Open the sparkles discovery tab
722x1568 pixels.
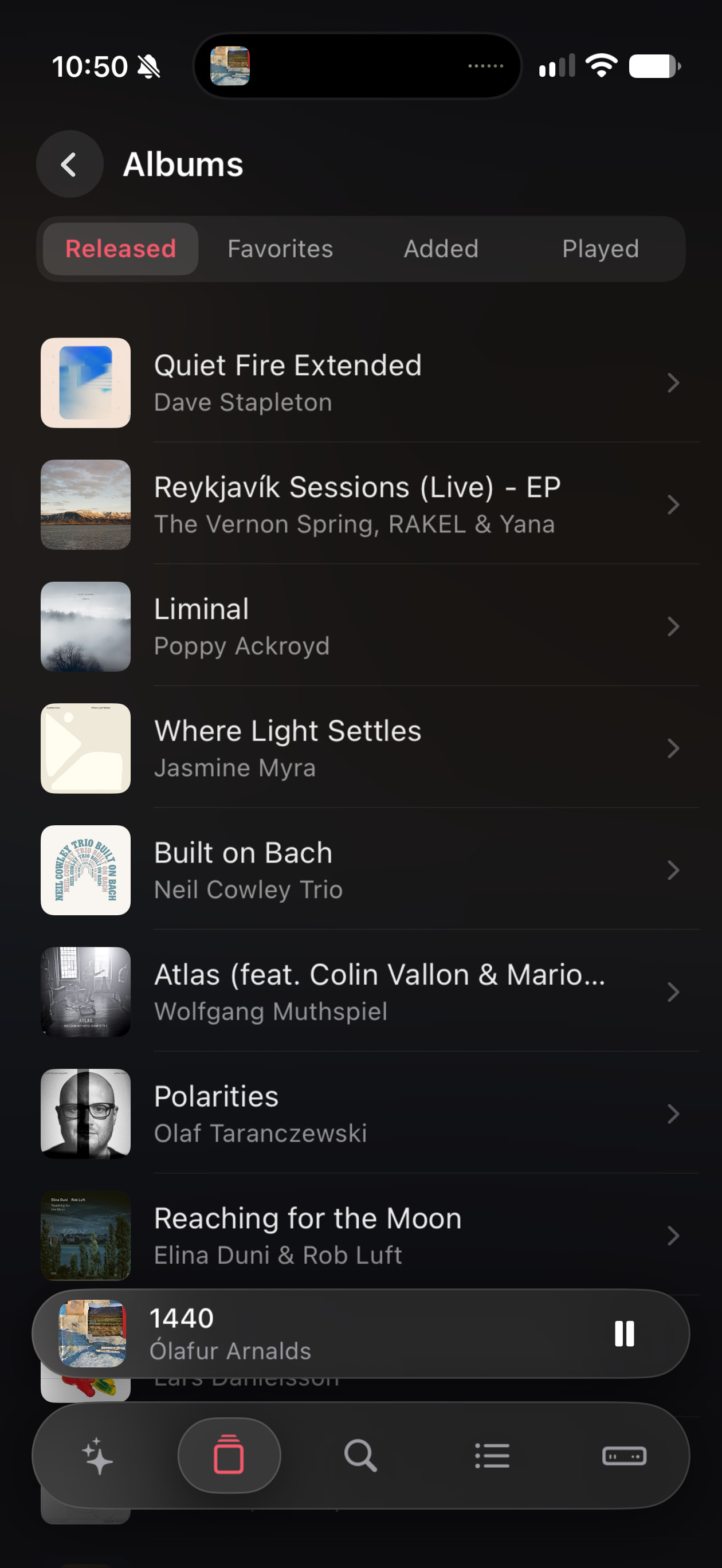[x=97, y=1456]
